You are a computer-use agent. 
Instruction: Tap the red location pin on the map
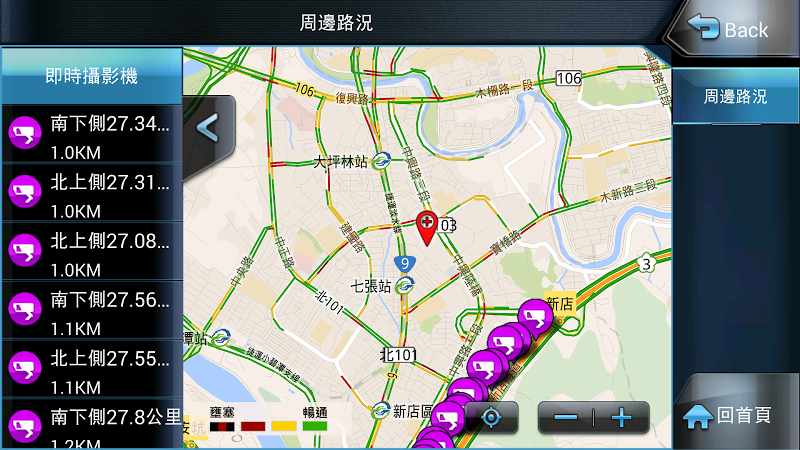pos(427,227)
